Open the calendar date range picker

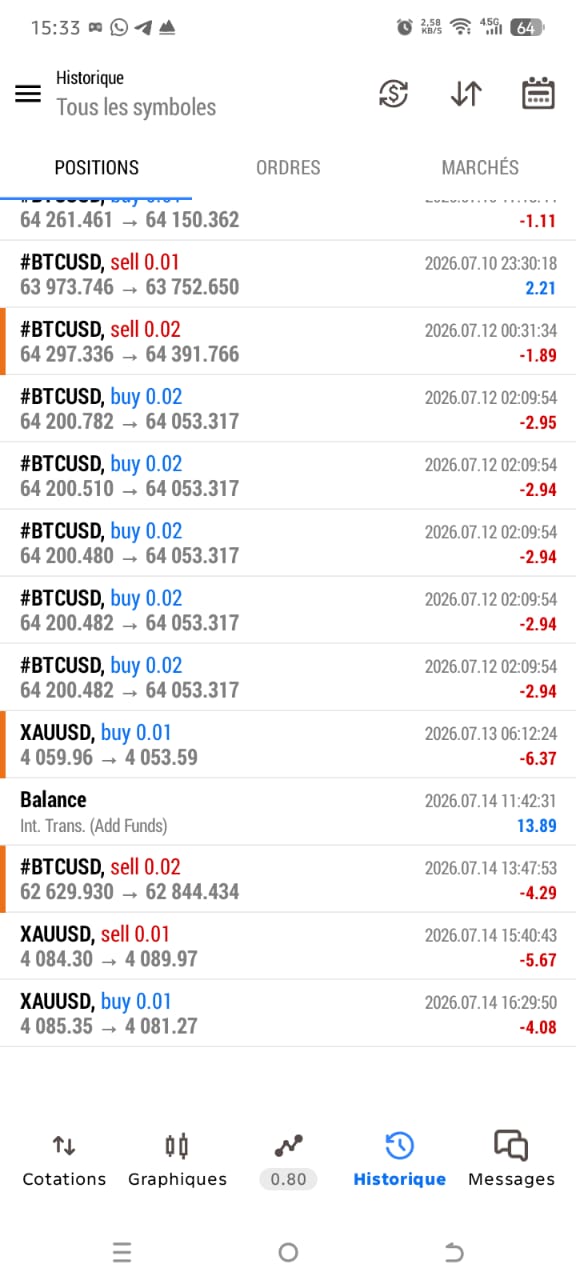(x=539, y=93)
